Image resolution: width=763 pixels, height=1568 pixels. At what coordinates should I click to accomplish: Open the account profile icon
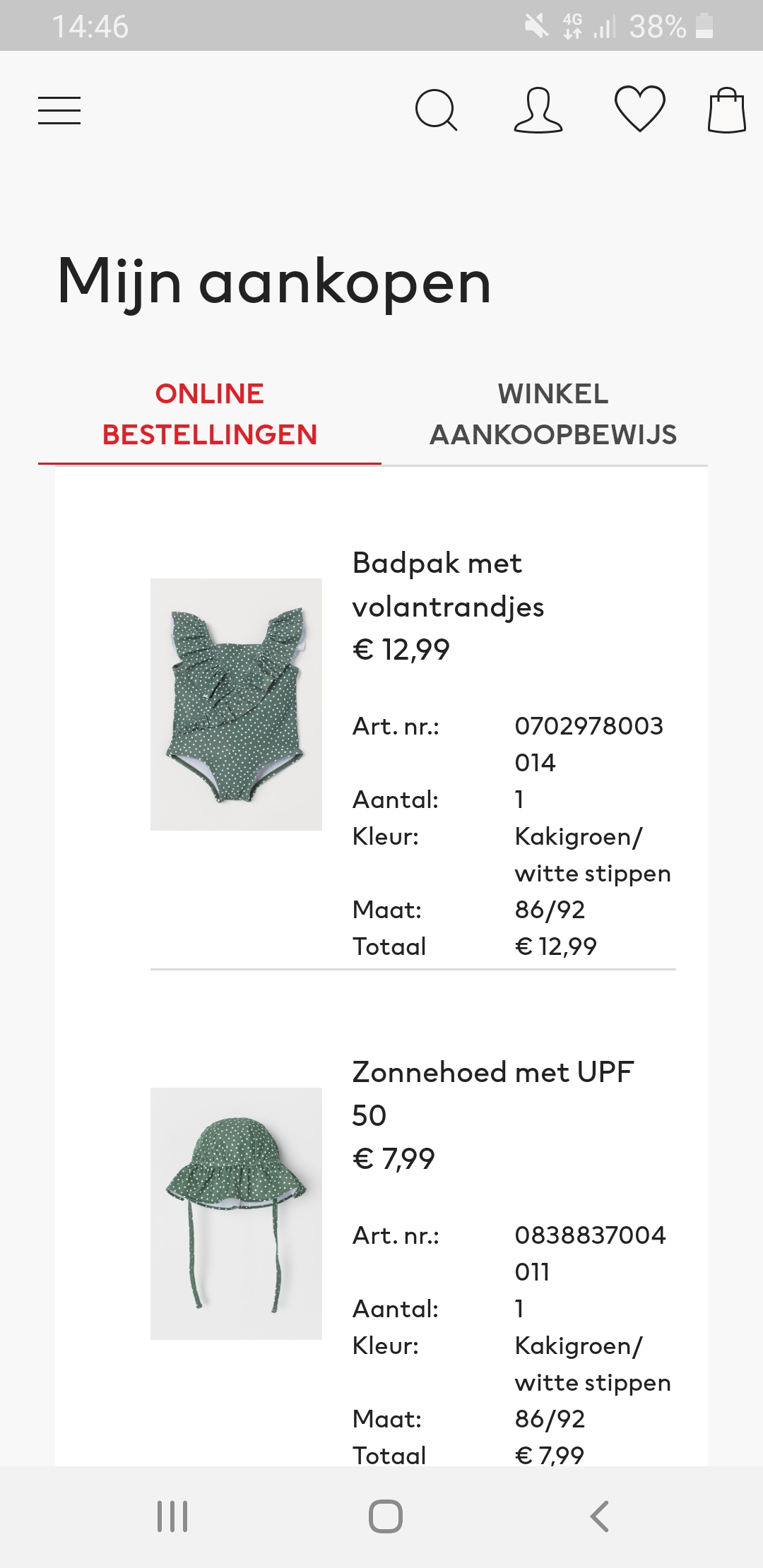point(538,110)
